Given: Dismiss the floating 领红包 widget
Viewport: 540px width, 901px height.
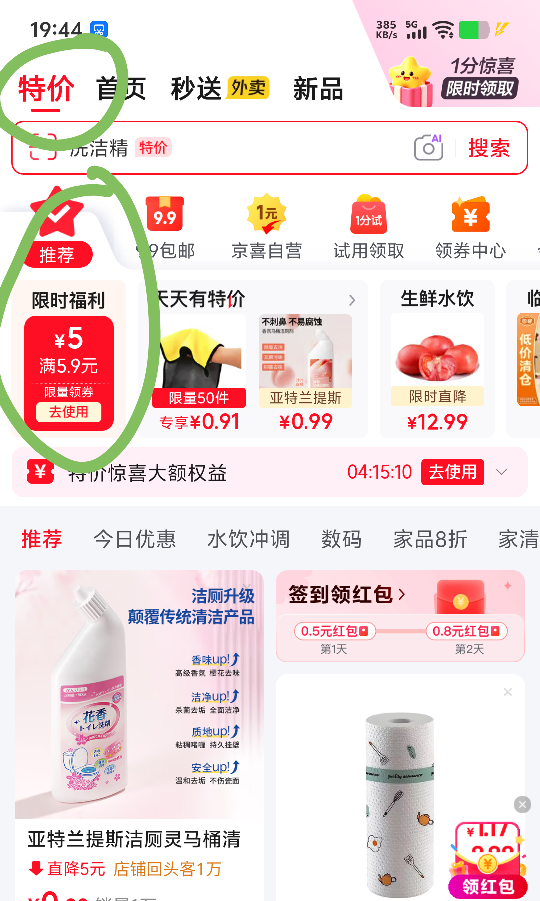Looking at the screenshot, I should (x=522, y=804).
